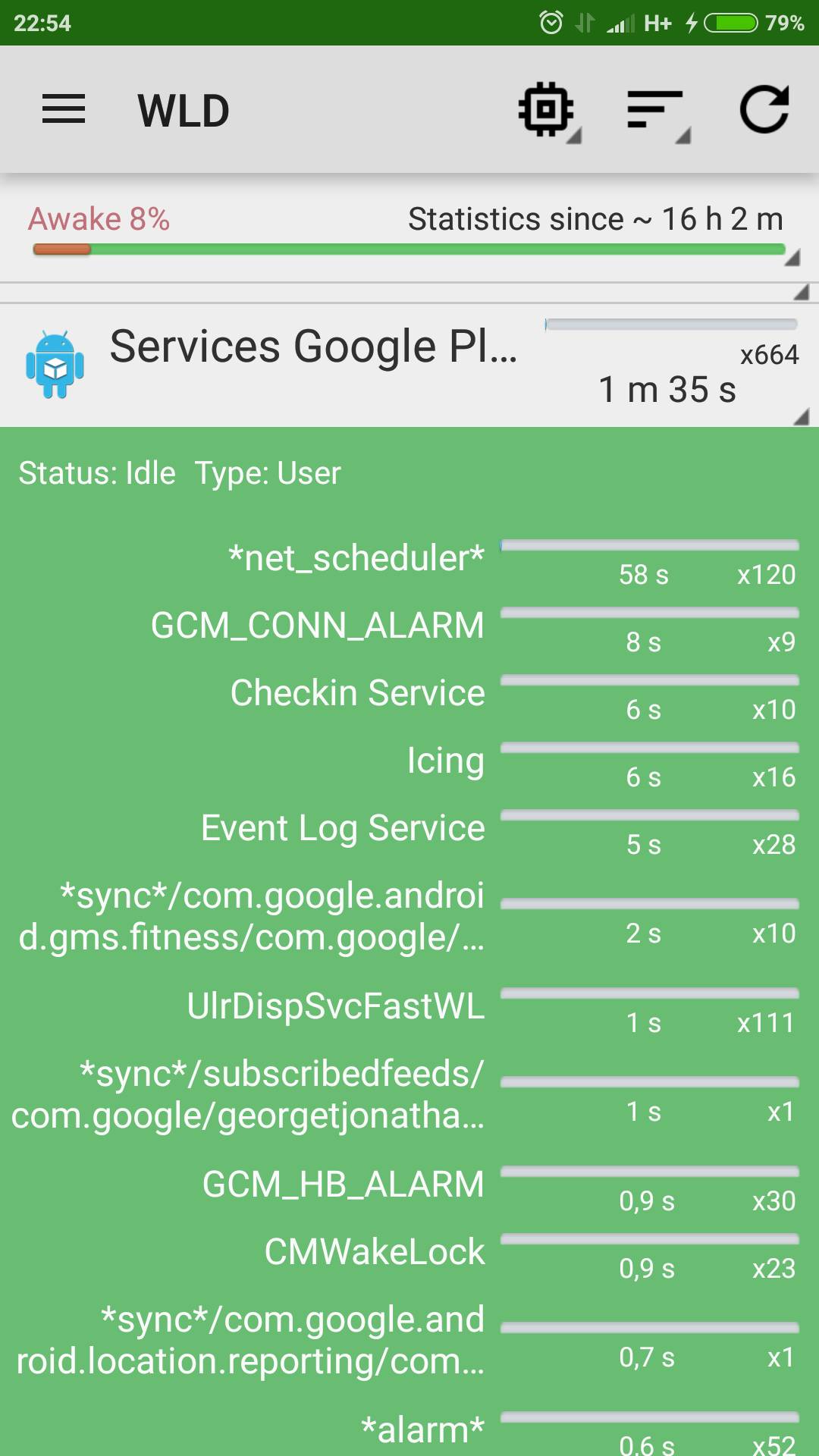The height and width of the screenshot is (1456, 819).
Task: Select the UlrDispSvcFastWL wakelock row
Action: click(409, 1007)
